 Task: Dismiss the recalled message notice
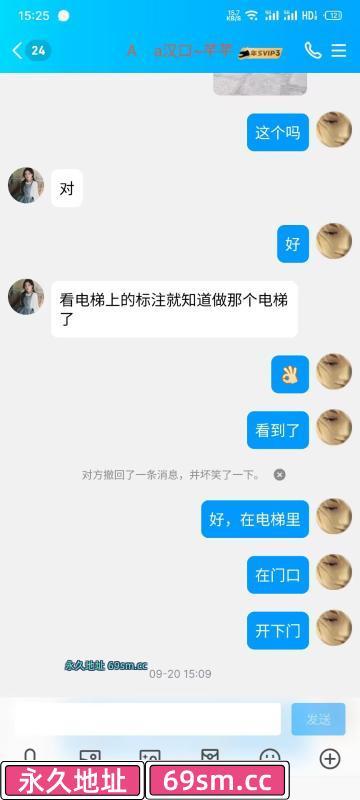click(279, 474)
